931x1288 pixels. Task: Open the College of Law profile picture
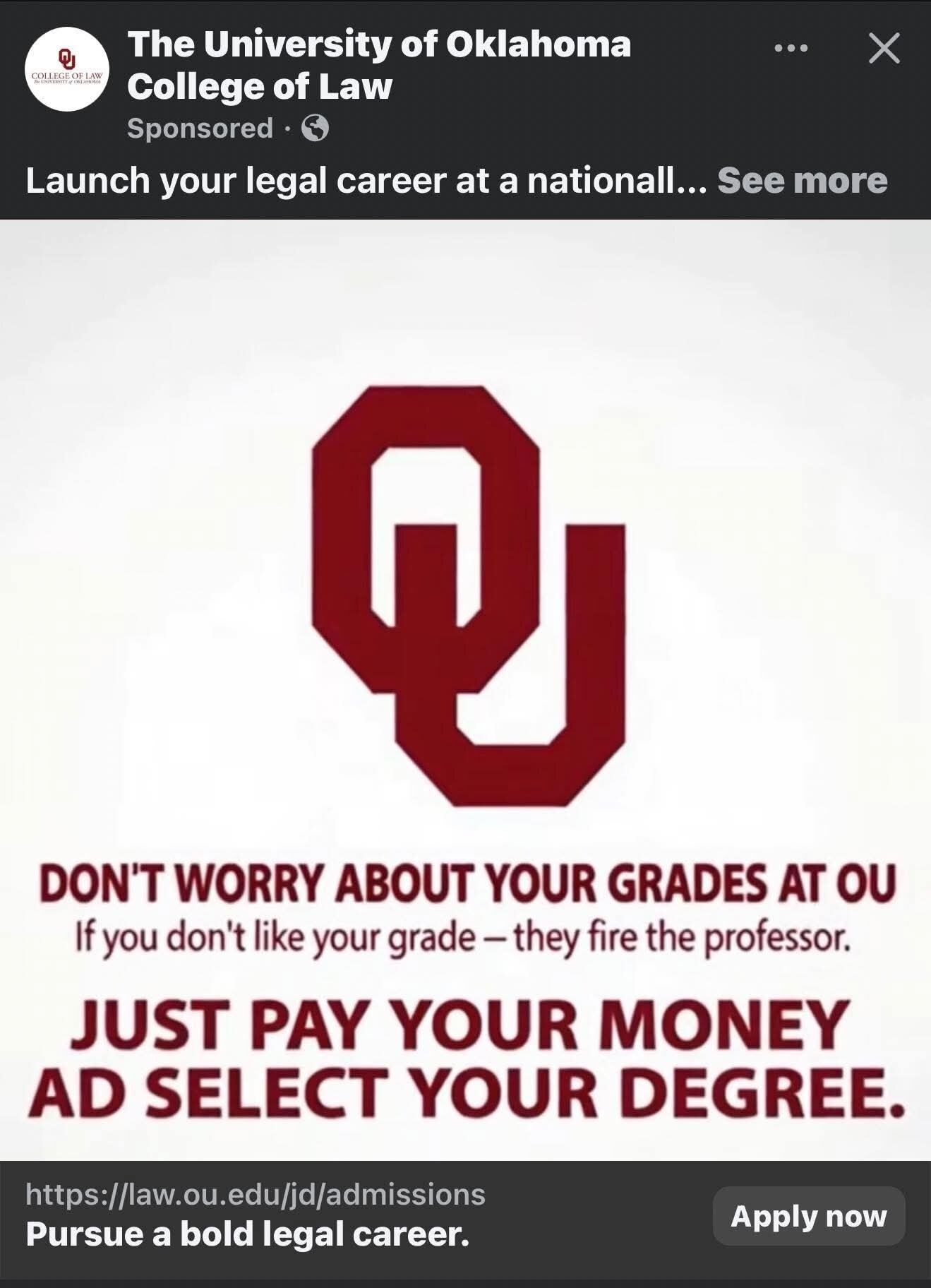(68, 69)
